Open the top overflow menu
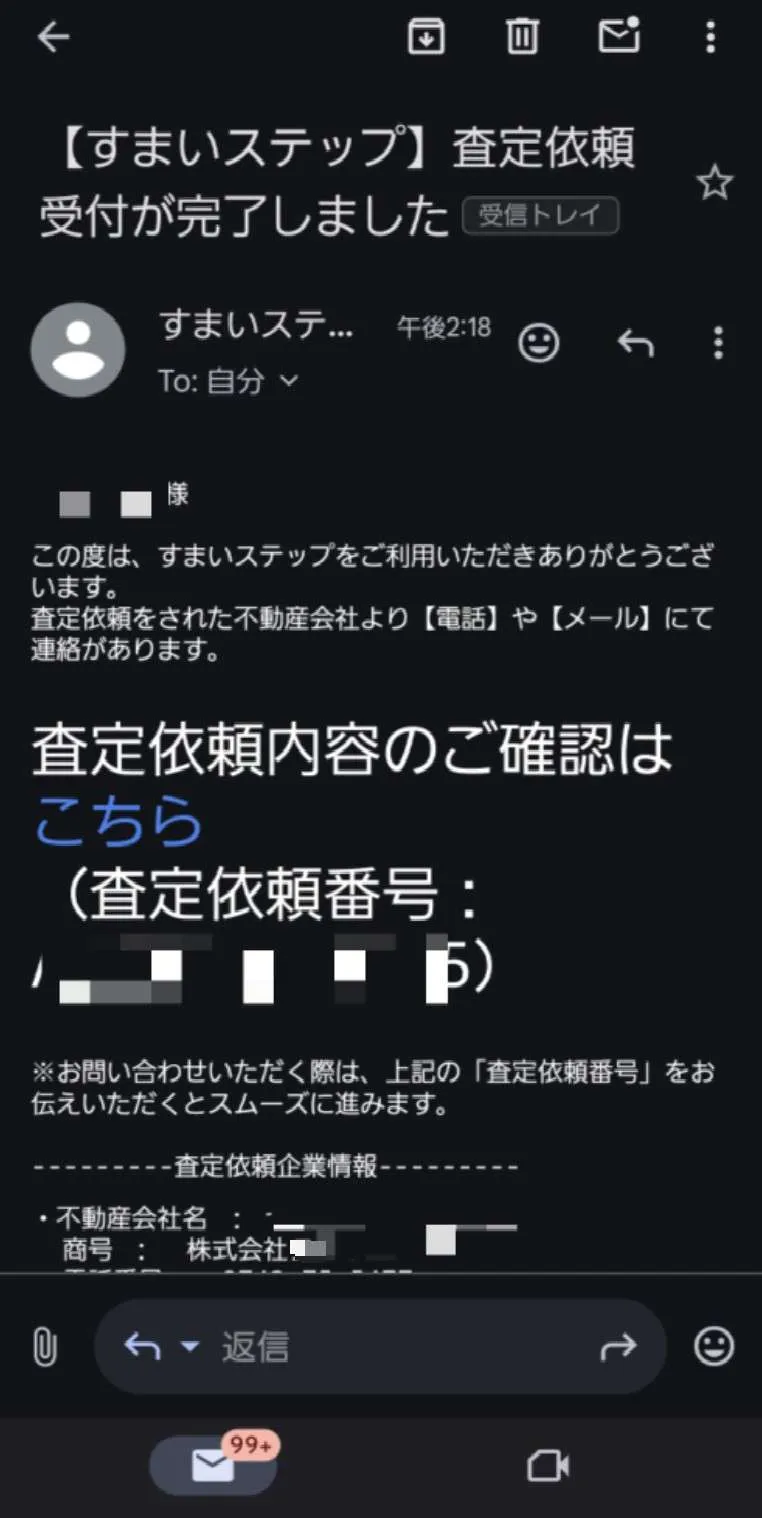 pos(710,37)
